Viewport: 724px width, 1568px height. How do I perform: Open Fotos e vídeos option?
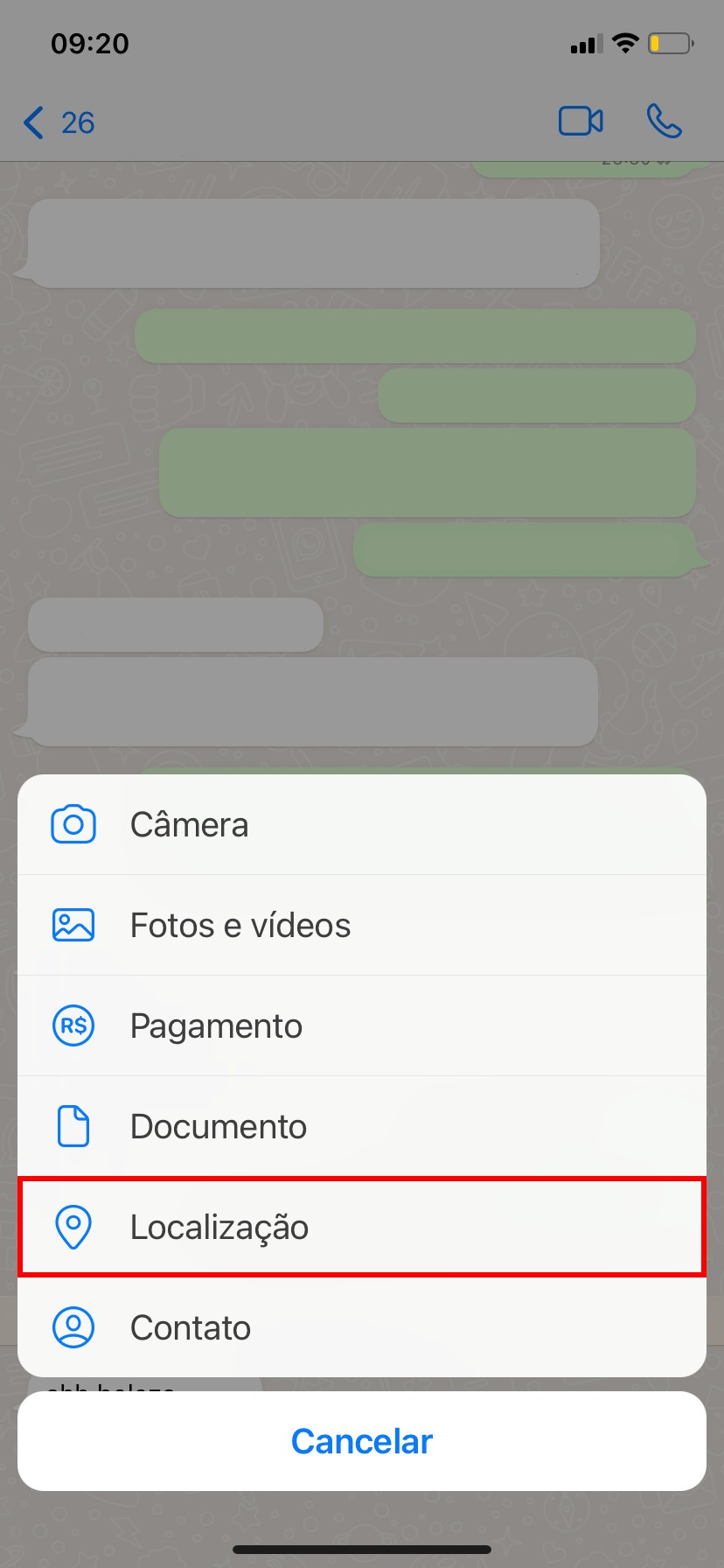(362, 925)
